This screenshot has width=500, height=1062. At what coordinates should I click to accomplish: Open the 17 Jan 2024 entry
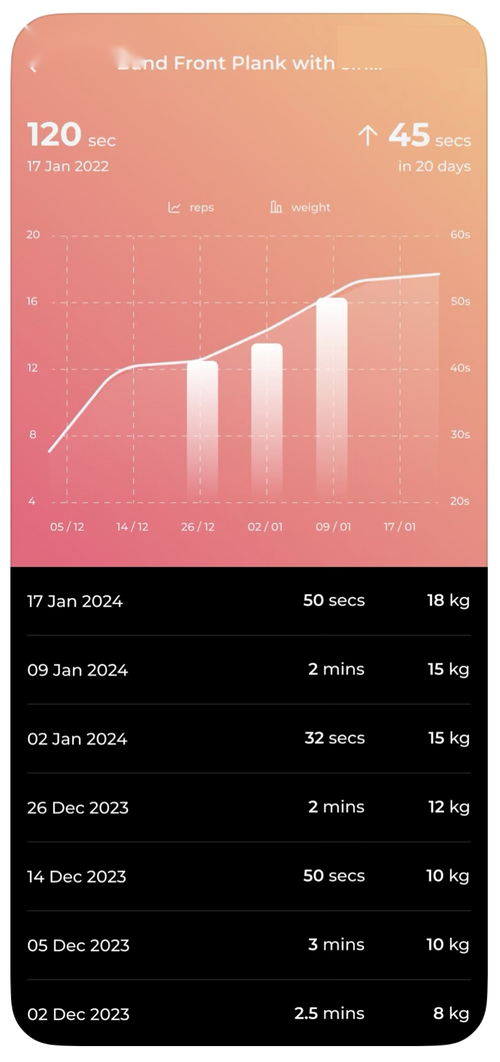pos(249,601)
